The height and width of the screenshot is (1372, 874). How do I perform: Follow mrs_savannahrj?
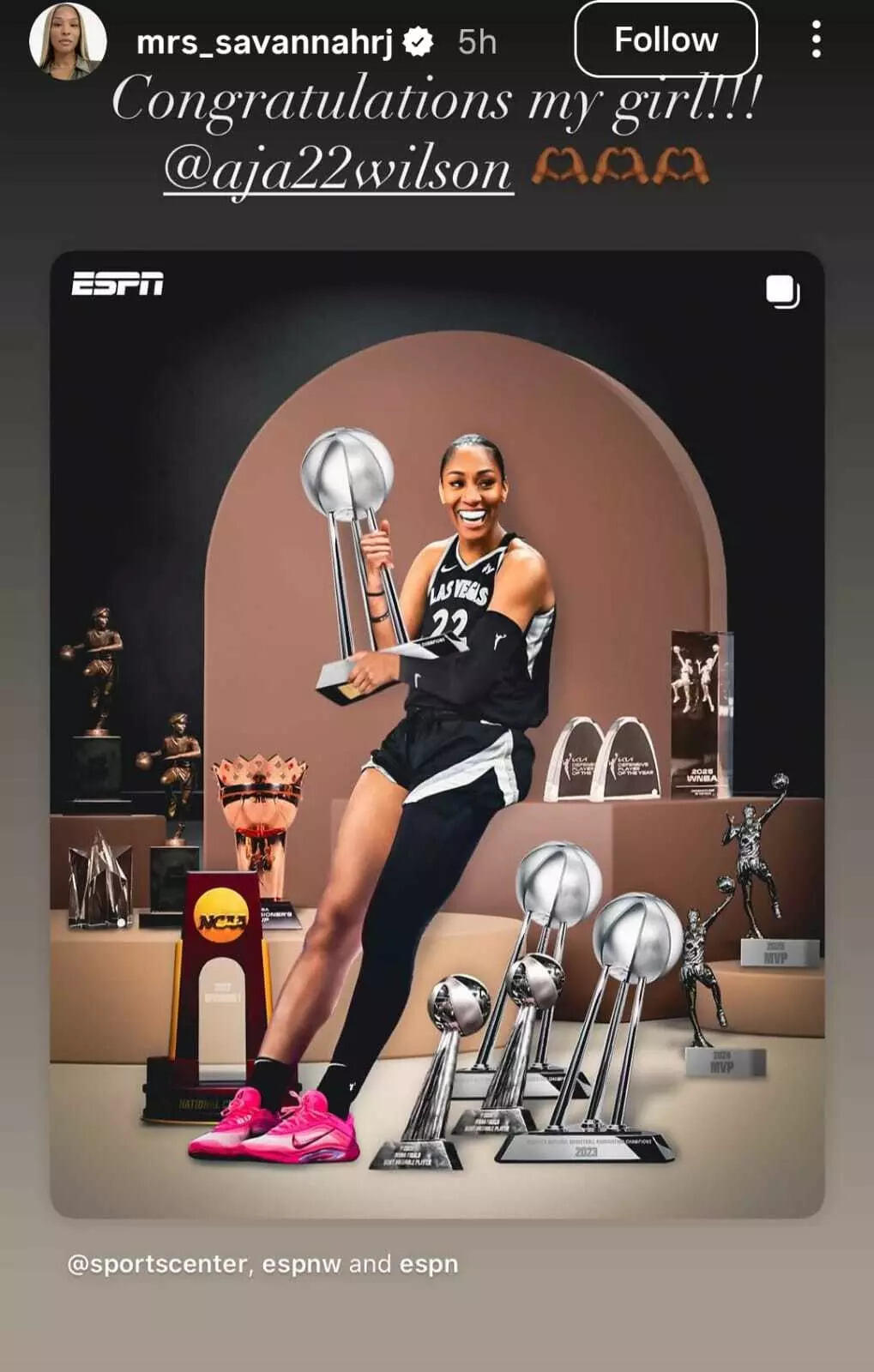click(x=666, y=39)
